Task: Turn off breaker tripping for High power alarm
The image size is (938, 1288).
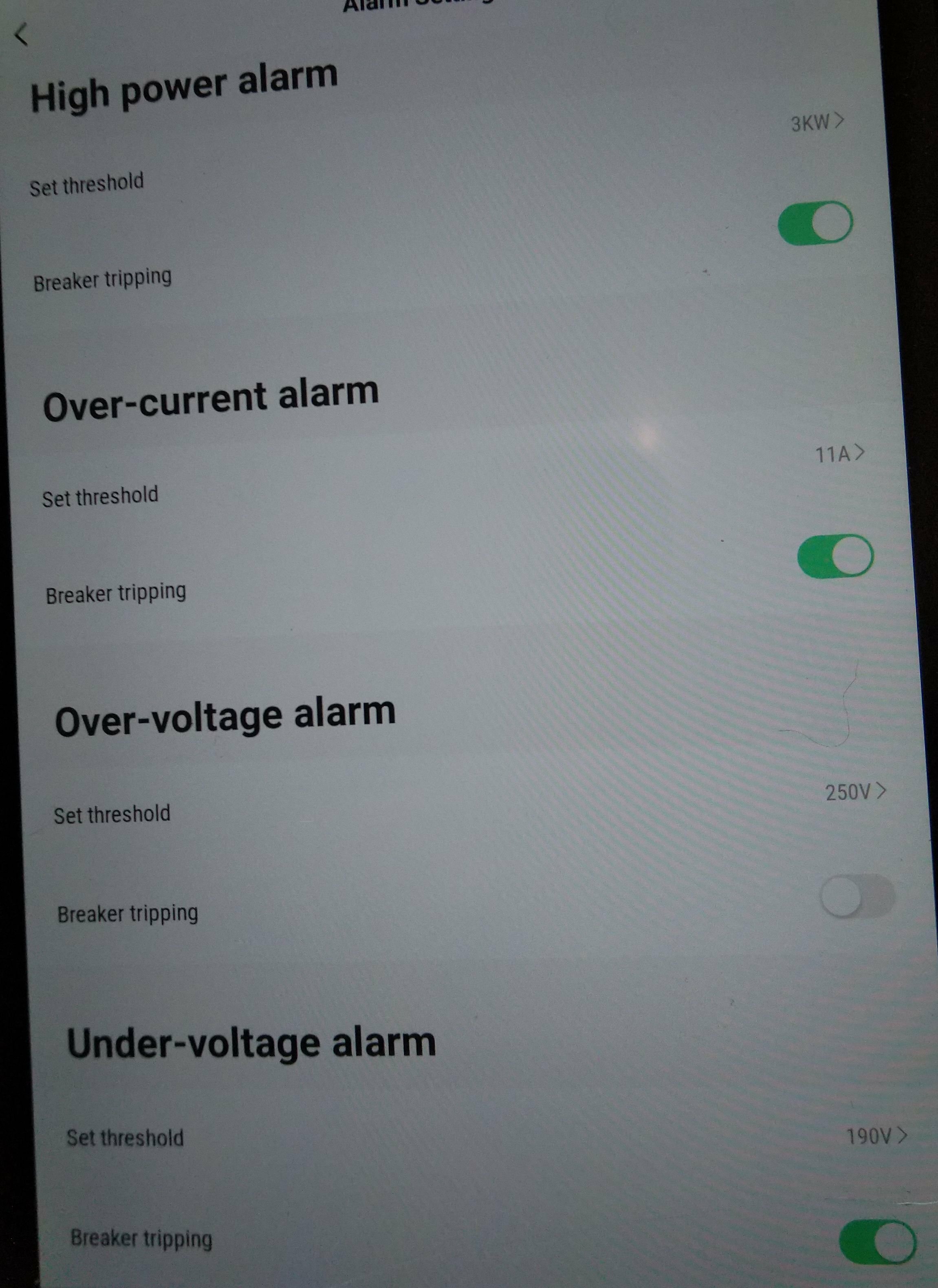Action: [x=815, y=223]
